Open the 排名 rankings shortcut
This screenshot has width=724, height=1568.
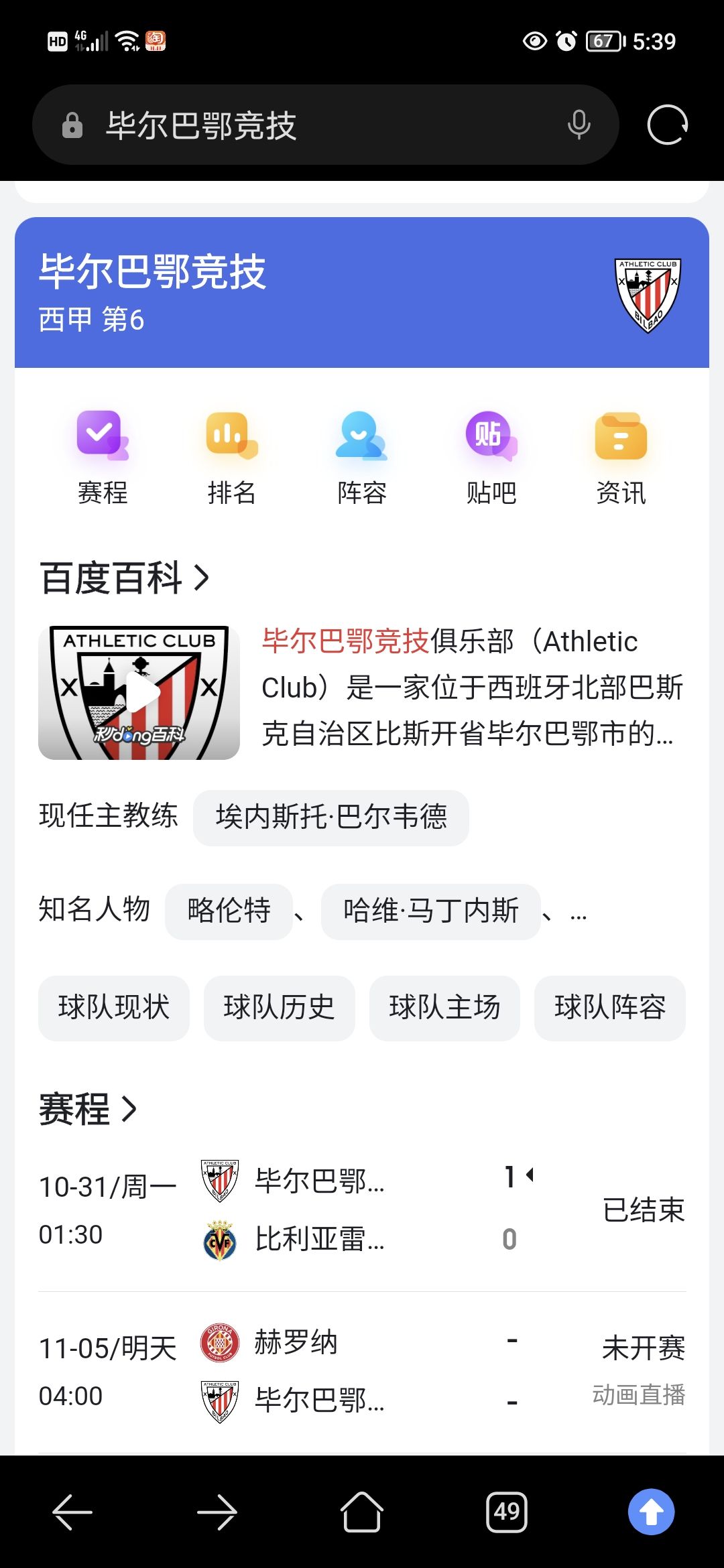coord(232,457)
